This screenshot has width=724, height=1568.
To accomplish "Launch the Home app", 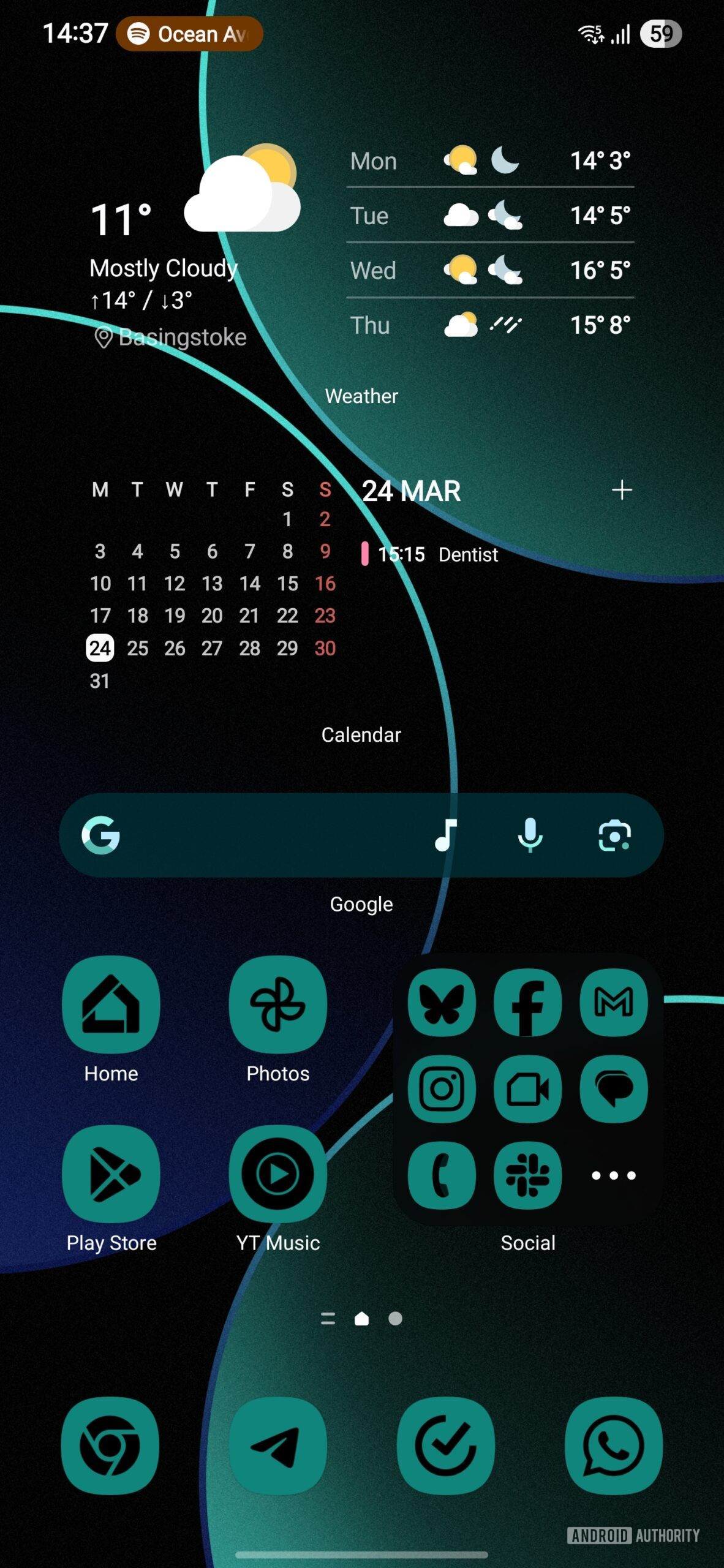I will [111, 1005].
